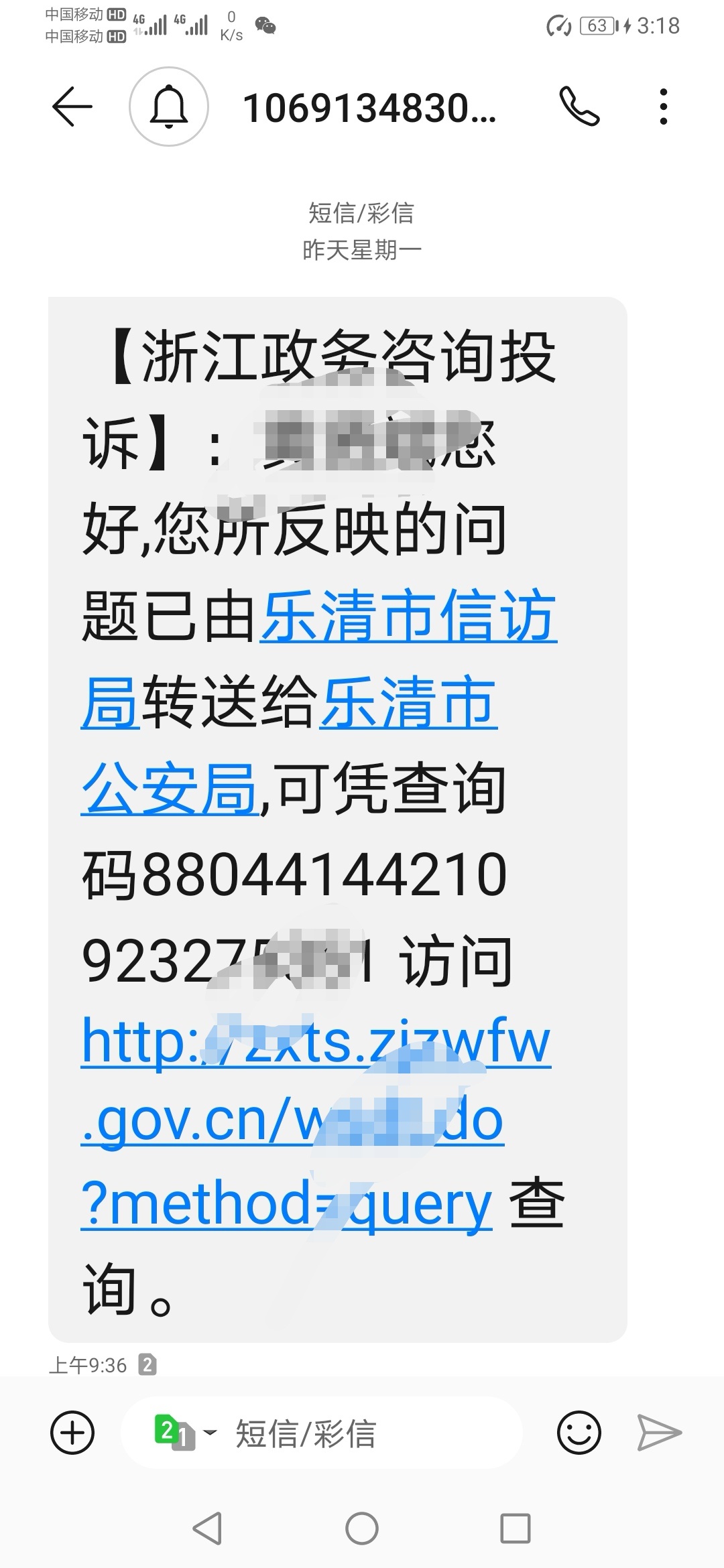This screenshot has height=1568, width=724.
Task: Go to the home screen
Action: click(x=362, y=1528)
